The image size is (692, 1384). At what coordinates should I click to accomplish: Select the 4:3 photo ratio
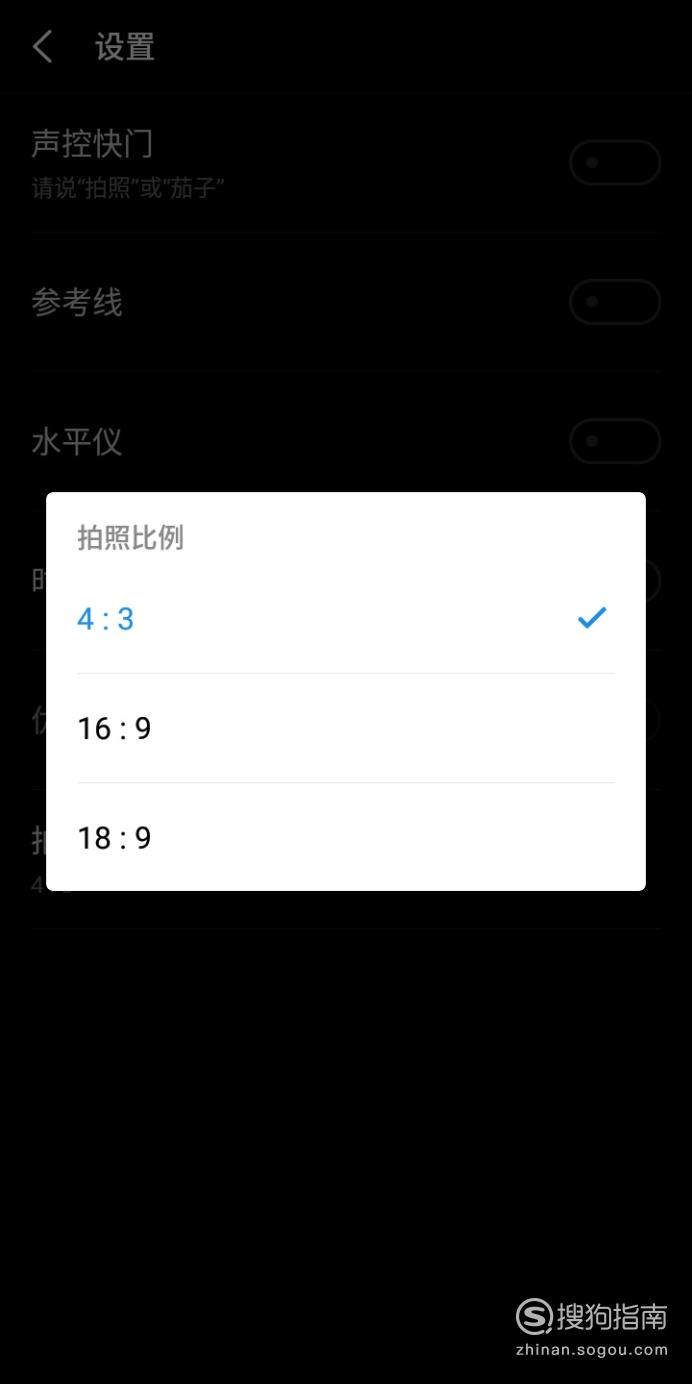pyautogui.click(x=345, y=619)
